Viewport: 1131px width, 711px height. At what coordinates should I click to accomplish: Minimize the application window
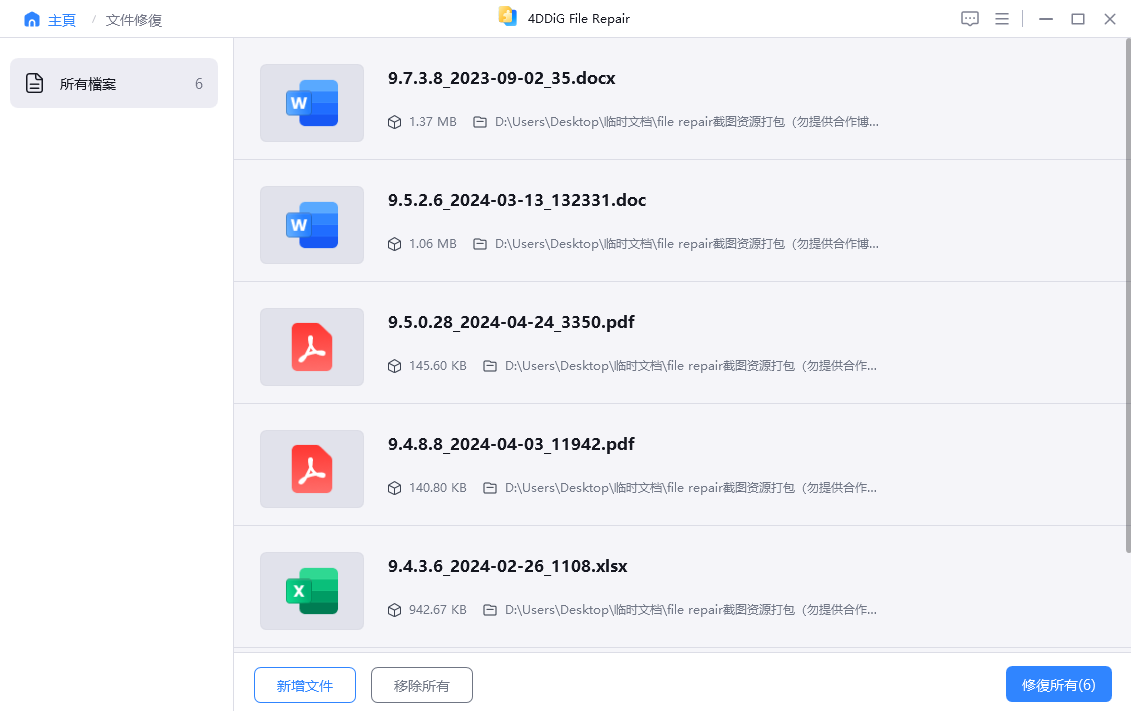pos(1046,19)
